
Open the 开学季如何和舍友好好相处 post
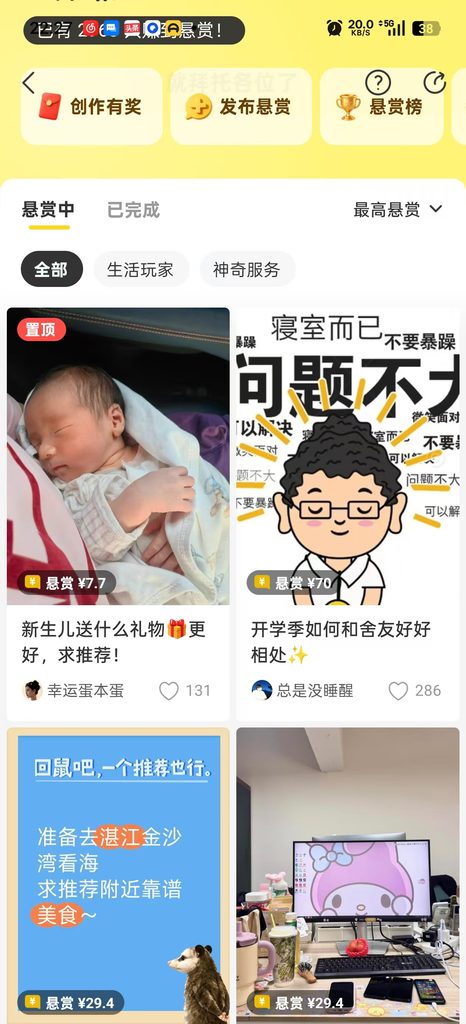click(x=348, y=513)
